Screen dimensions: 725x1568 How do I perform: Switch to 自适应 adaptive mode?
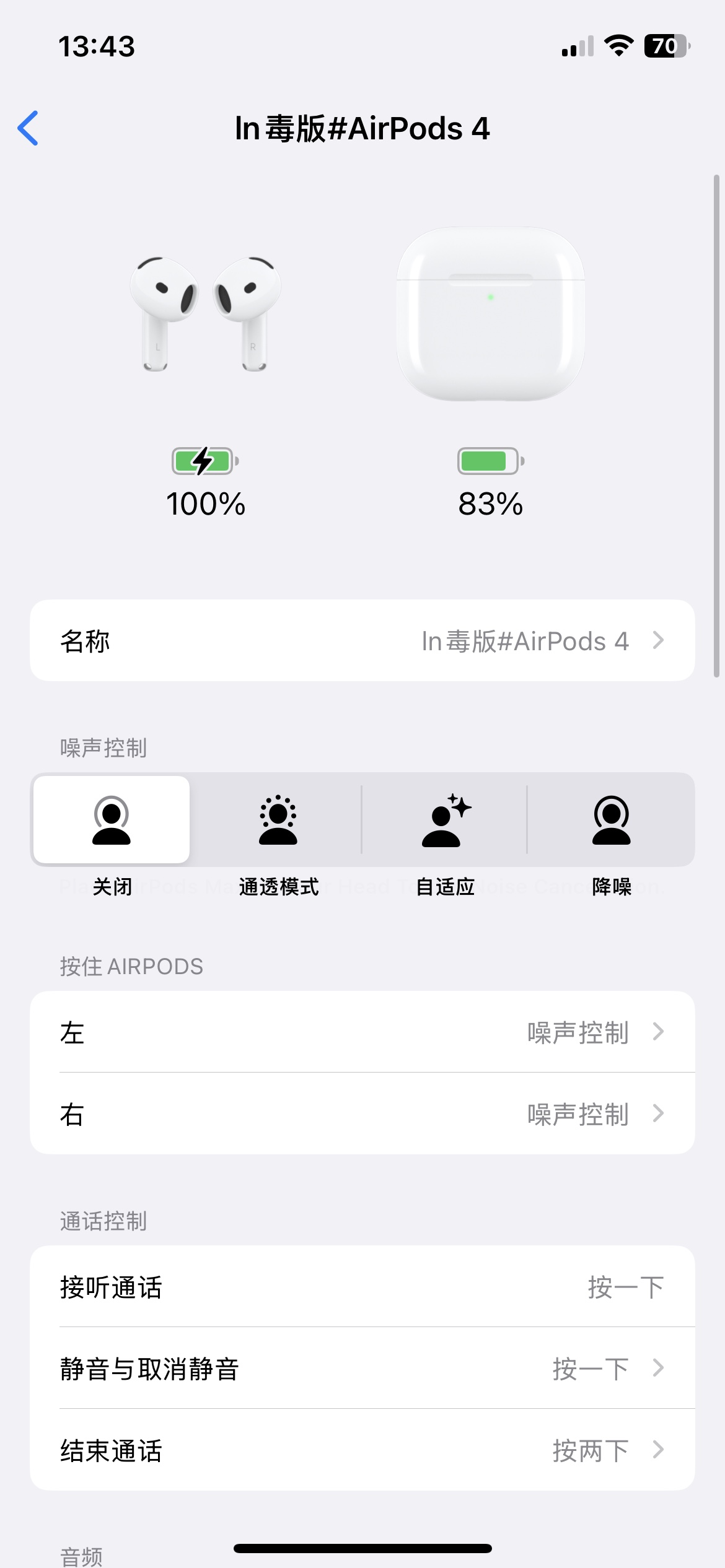(445, 820)
